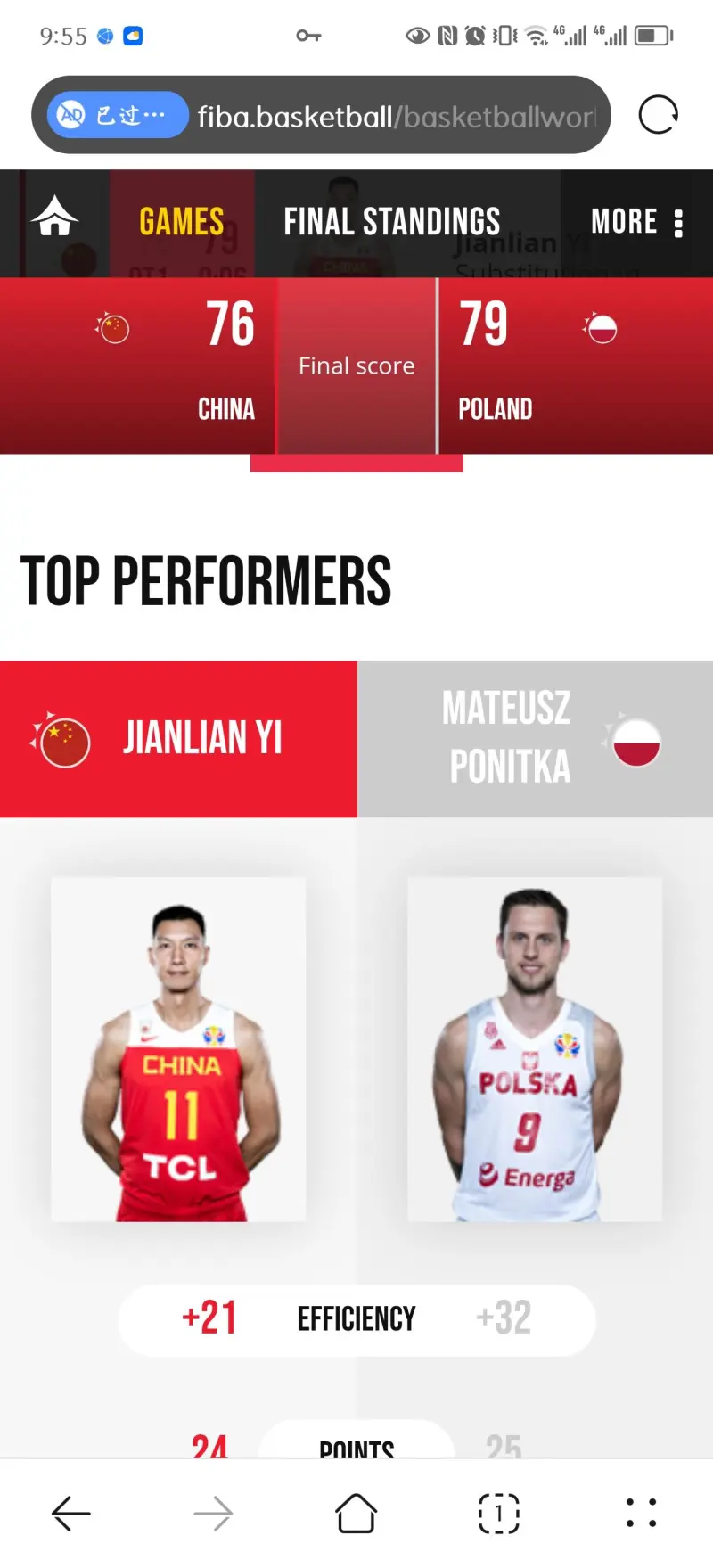Viewport: 713px width, 1568px height.
Task: Switch to the Games tab
Action: (182, 222)
